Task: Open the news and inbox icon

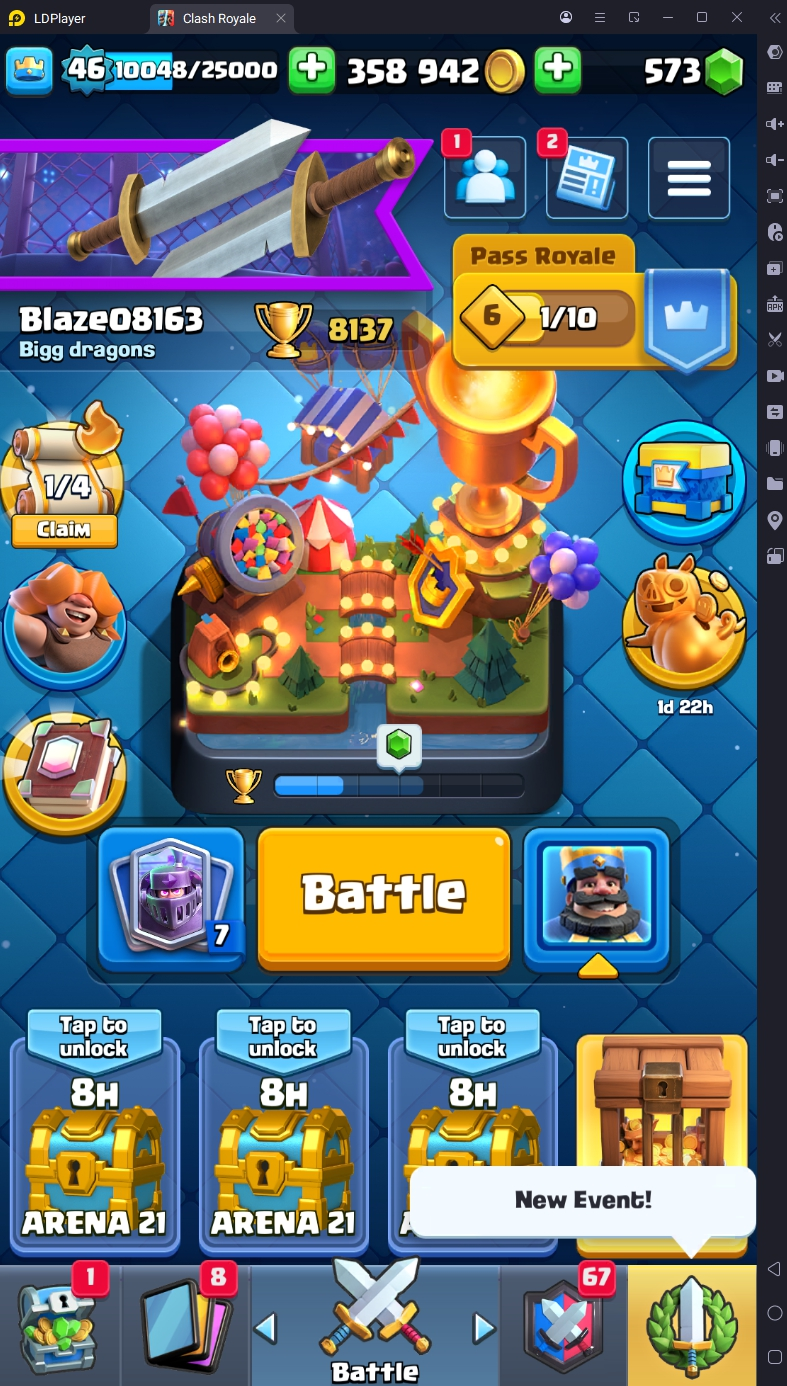Action: 587,179
